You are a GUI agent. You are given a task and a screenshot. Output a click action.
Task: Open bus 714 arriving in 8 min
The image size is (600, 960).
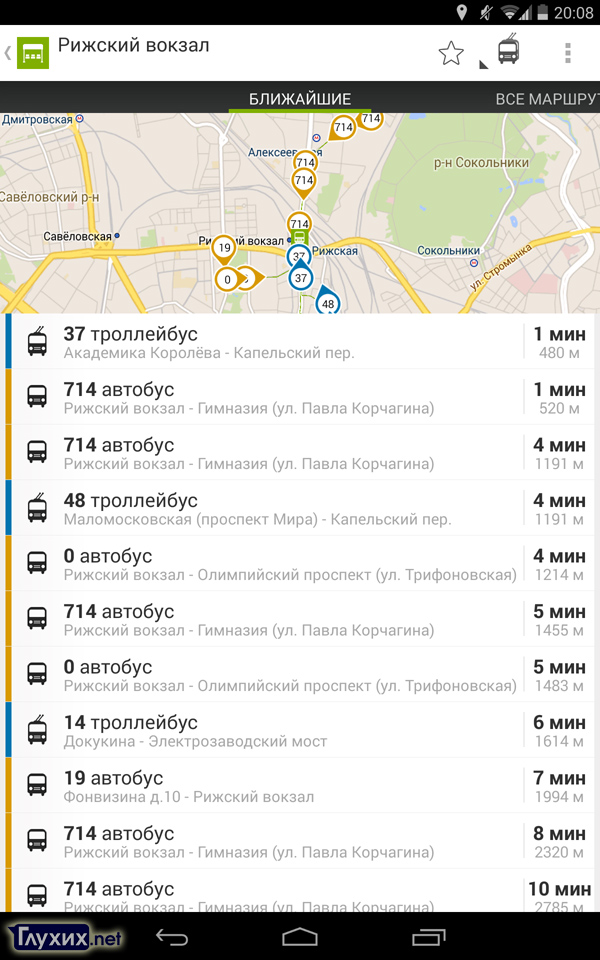pyautogui.click(x=300, y=841)
